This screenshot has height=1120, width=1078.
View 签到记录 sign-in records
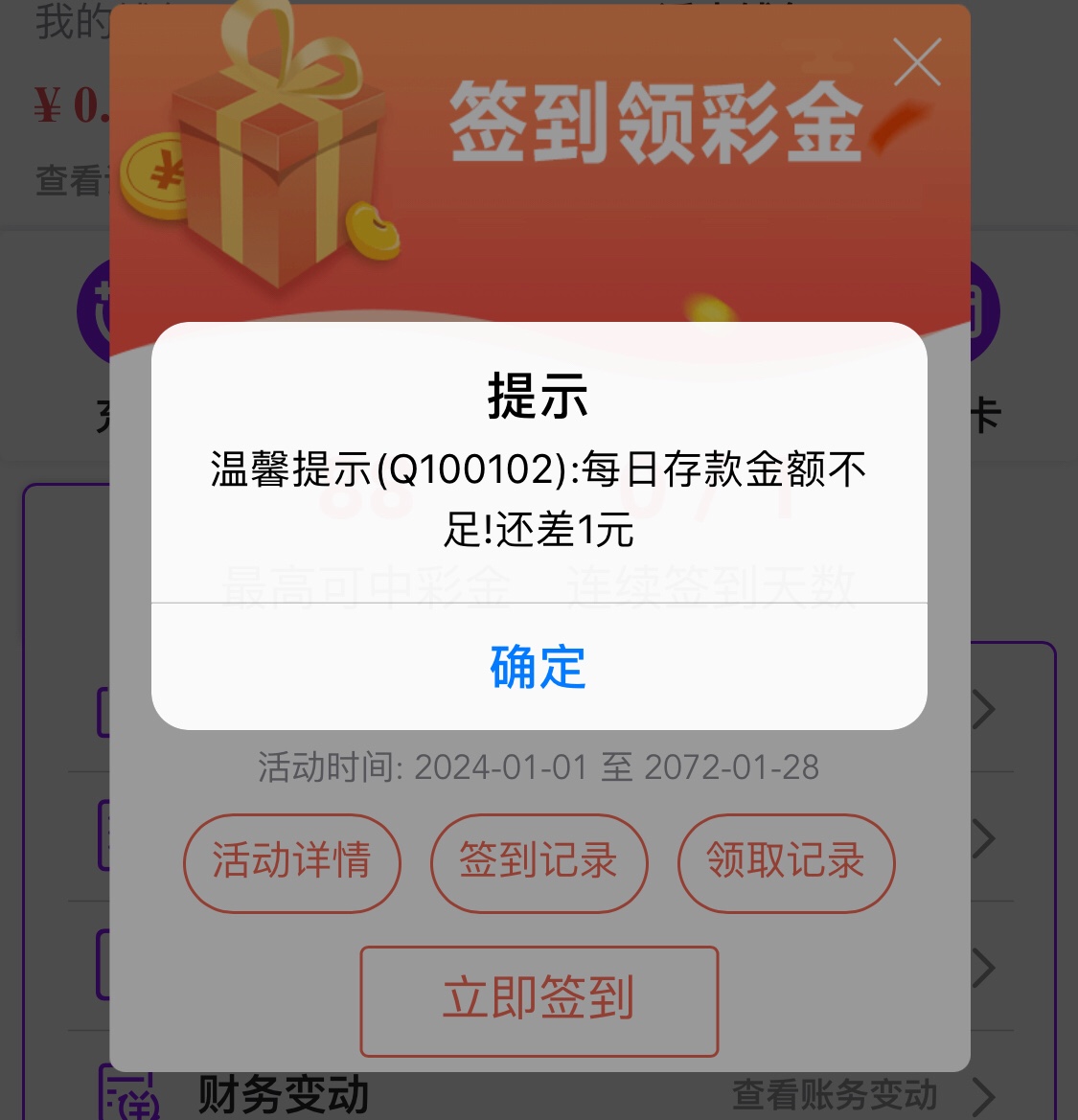click(x=539, y=863)
